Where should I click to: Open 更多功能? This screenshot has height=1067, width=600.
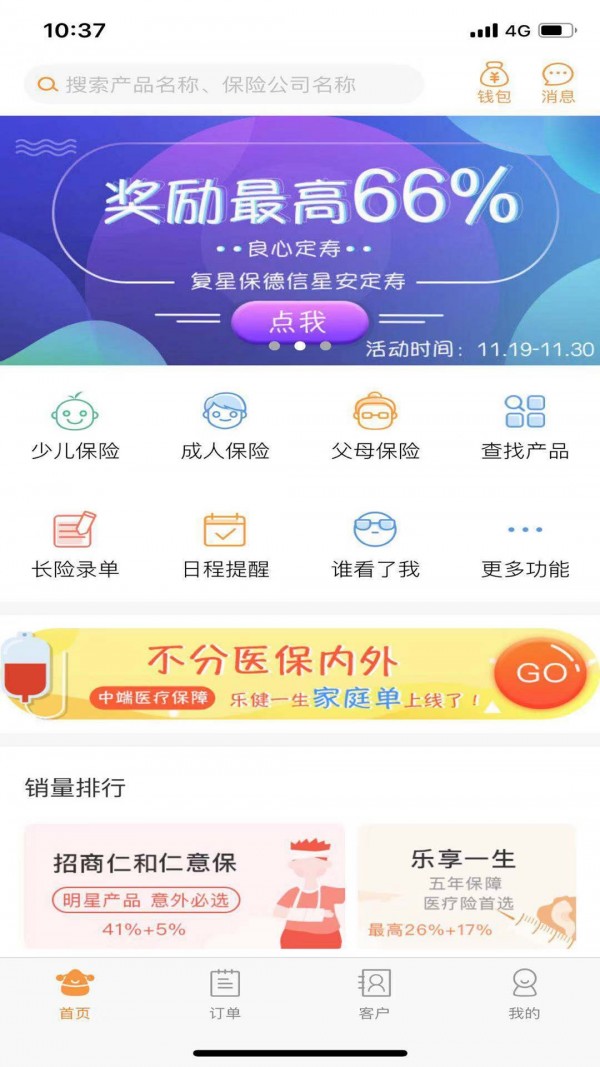(525, 544)
